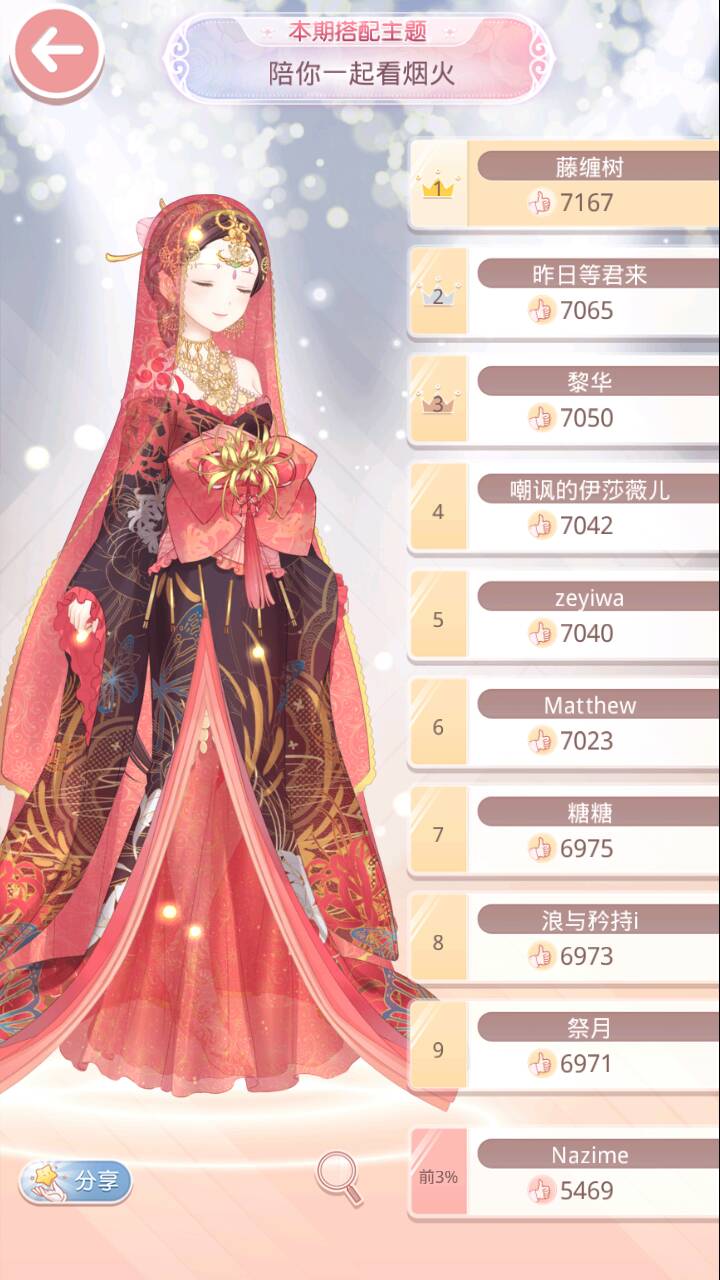
Task: Open Nazime's top 3% entry
Action: pyautogui.click(x=565, y=1173)
